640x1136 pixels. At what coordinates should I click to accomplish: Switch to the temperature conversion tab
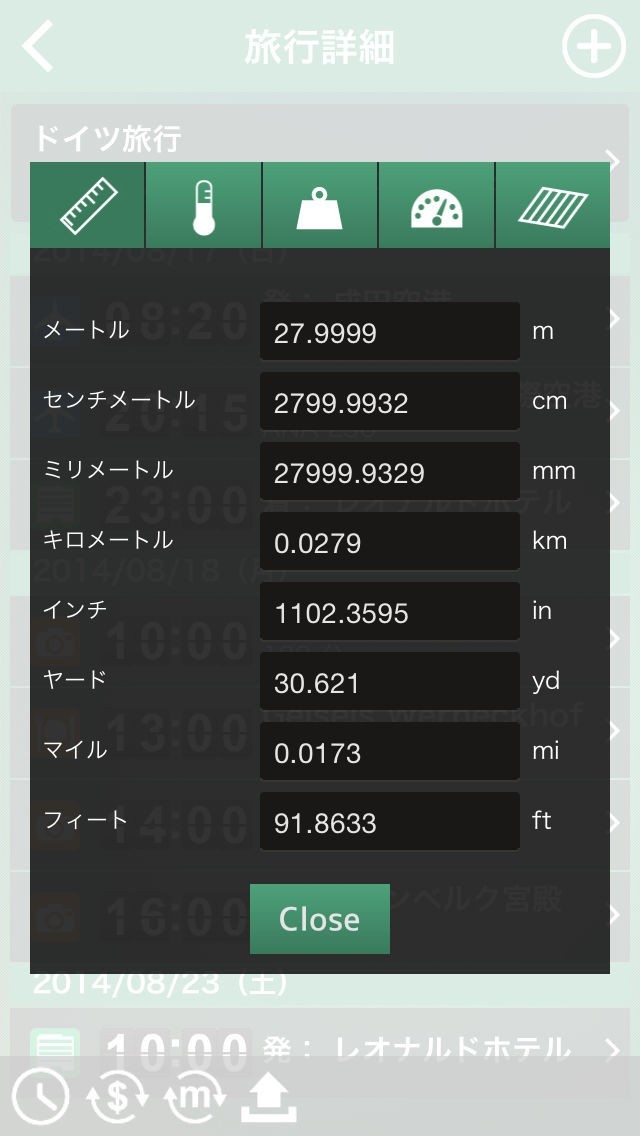point(204,205)
